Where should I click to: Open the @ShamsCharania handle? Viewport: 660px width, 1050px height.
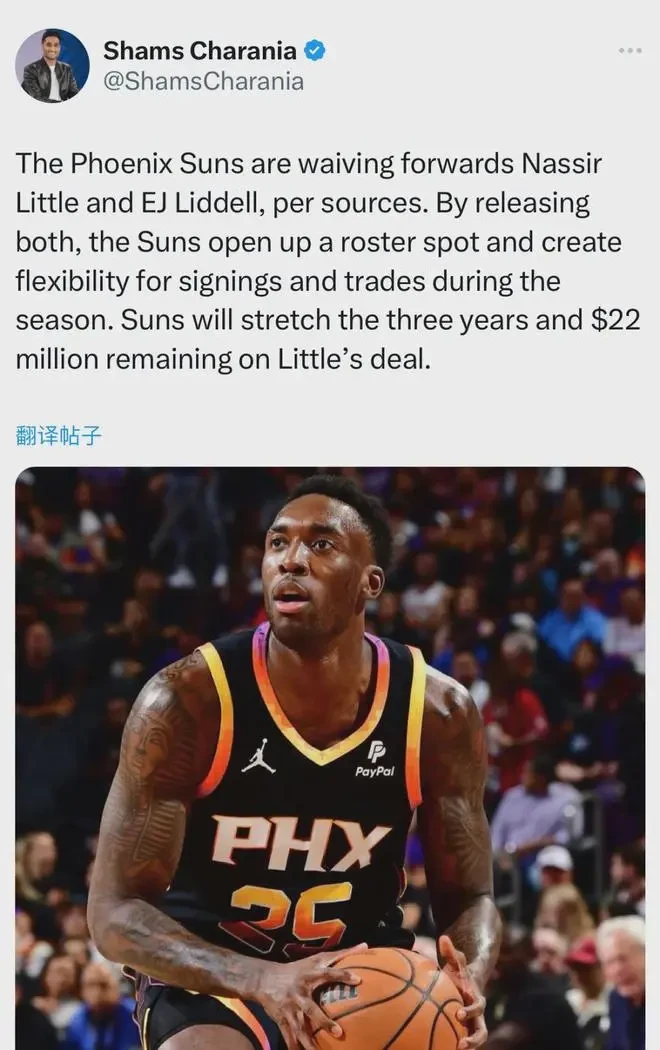[x=203, y=82]
